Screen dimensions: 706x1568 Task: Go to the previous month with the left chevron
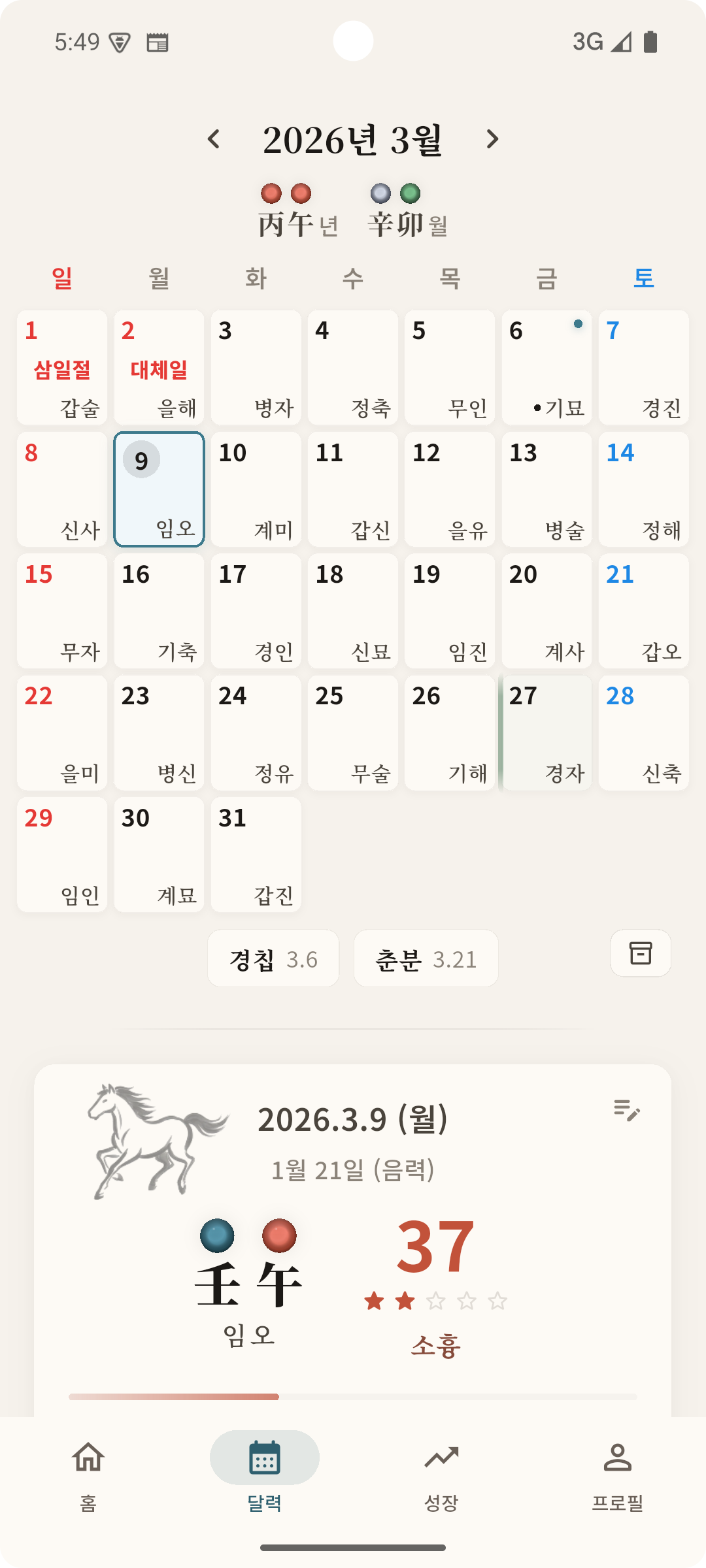pos(213,139)
